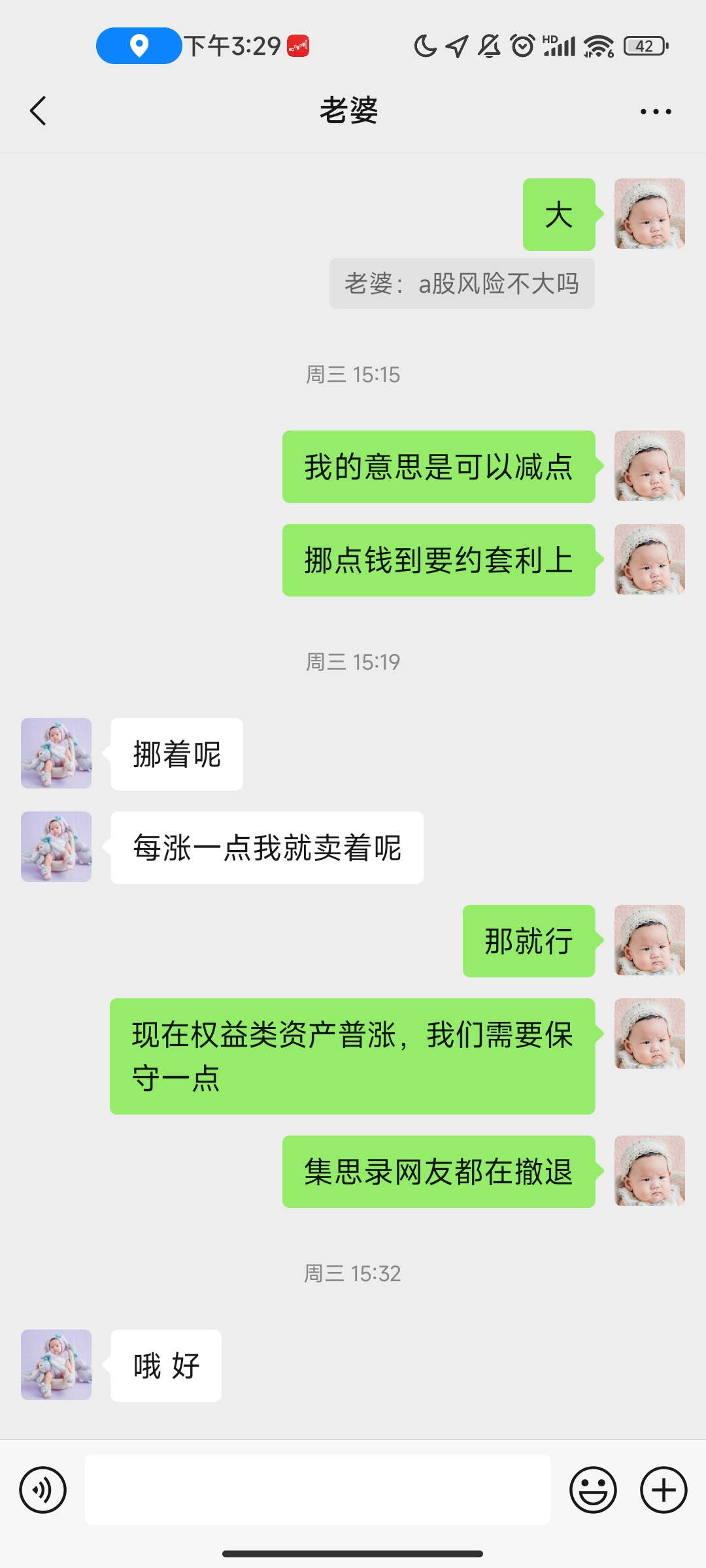Screen dimensions: 706x1568
Task: Open 老婆's avatar next to "挪着呢"
Action: (x=56, y=753)
